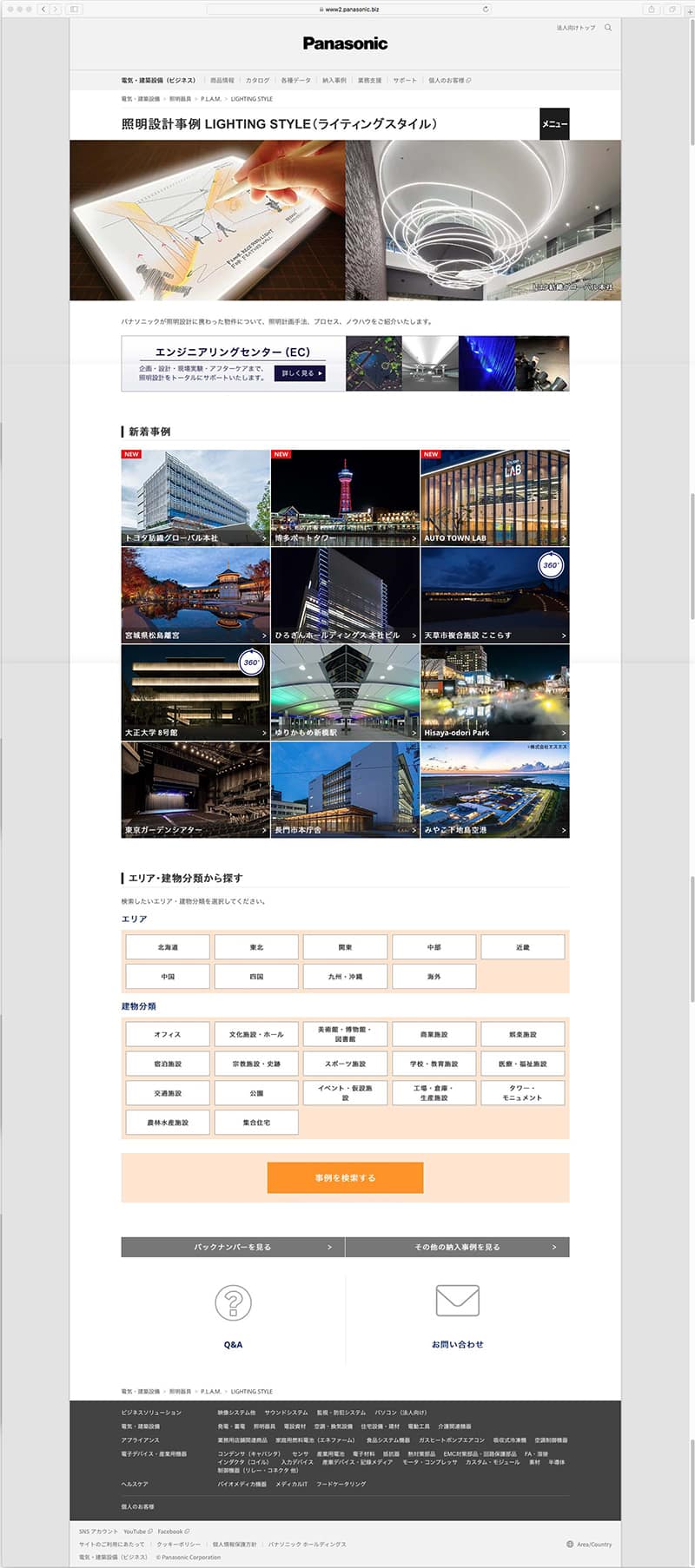Open Area/Country selector in the footer

590,1545
